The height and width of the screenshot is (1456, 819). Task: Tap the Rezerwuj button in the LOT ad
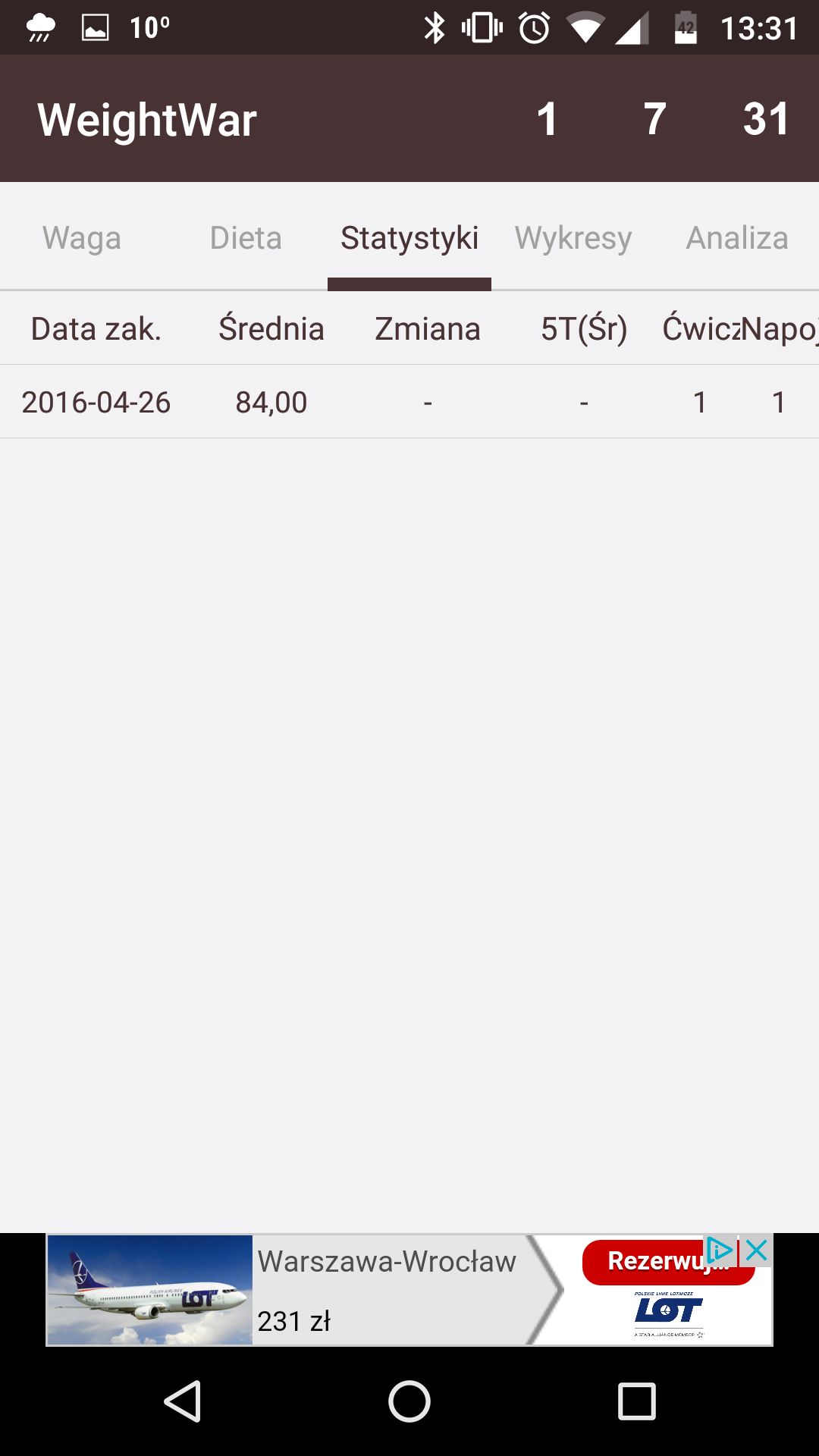pyautogui.click(x=667, y=1262)
